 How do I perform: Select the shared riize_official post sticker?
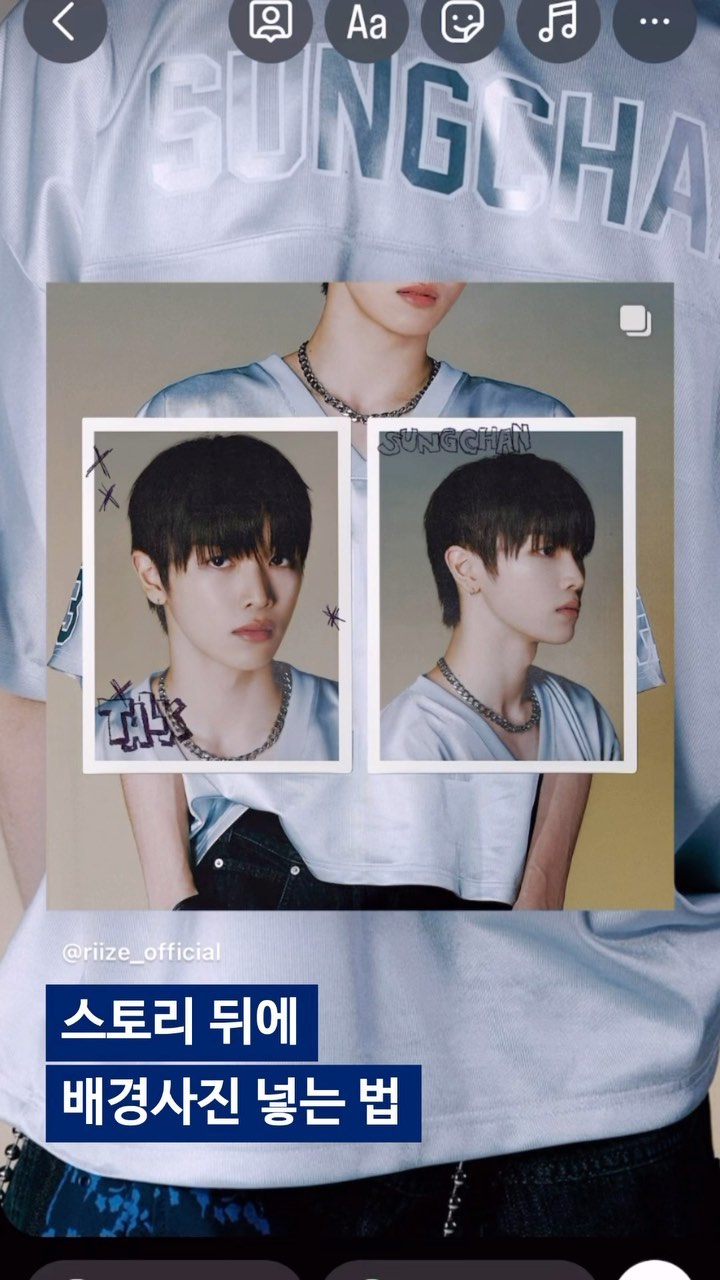360,596
